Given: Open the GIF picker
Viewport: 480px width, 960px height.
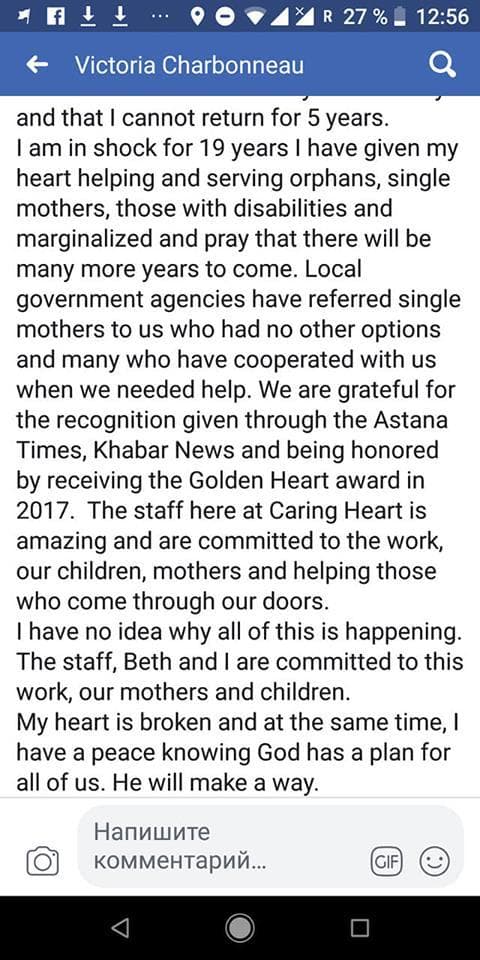Looking at the screenshot, I should [x=387, y=862].
